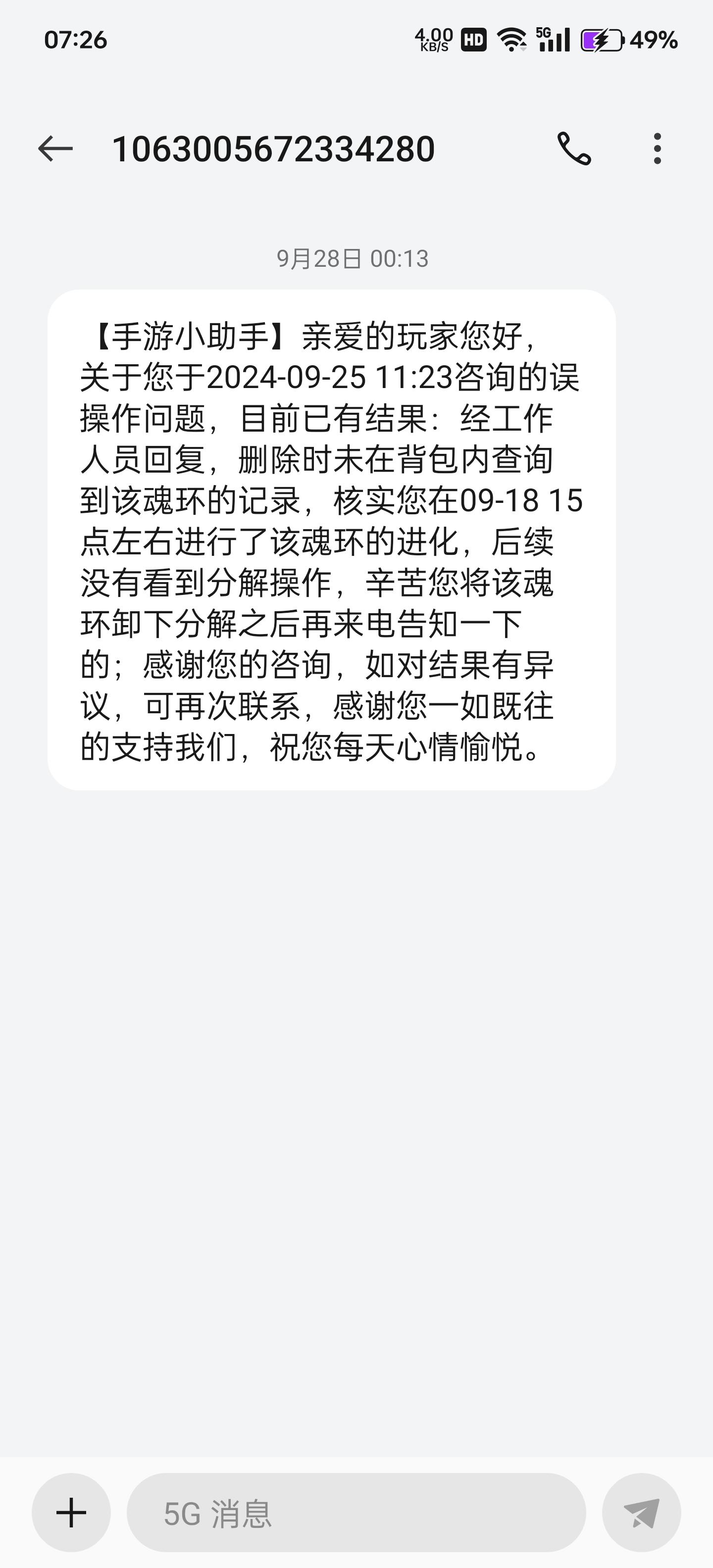Screen dimensions: 713x1568
Task: Focus the 5G 消息 text field
Action: [x=356, y=1513]
